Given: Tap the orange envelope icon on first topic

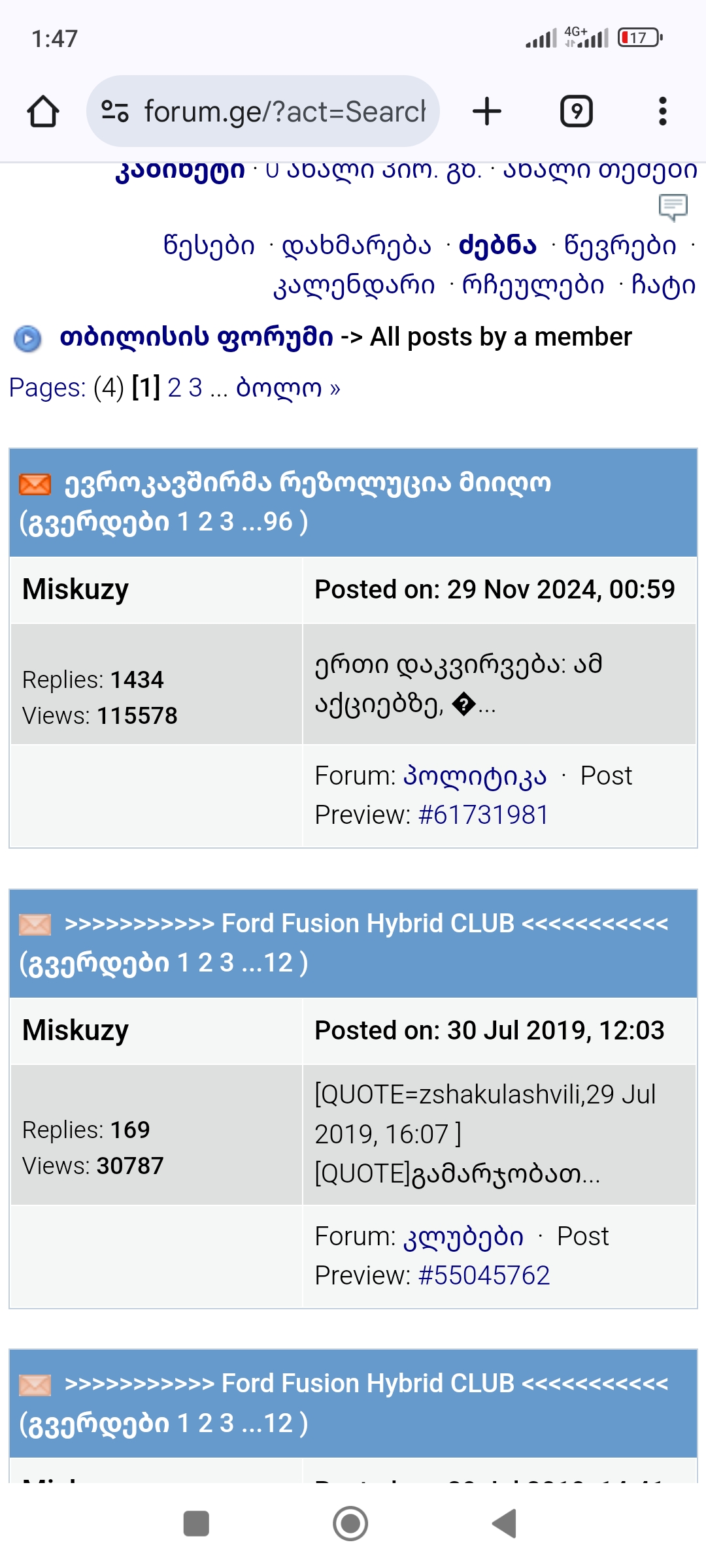Looking at the screenshot, I should click(35, 483).
